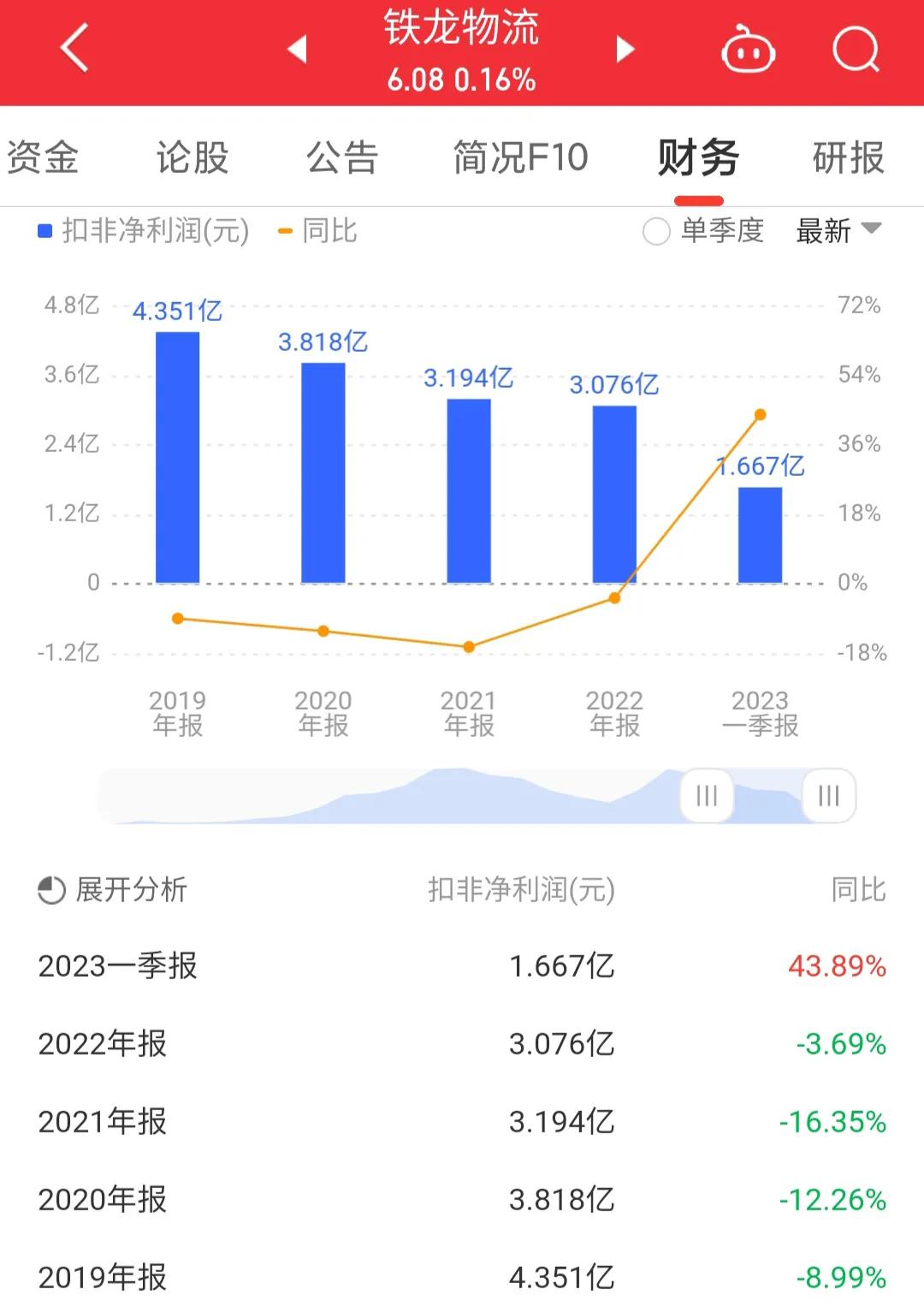
Task: Open the AI robot assistant icon
Action: (x=748, y=50)
